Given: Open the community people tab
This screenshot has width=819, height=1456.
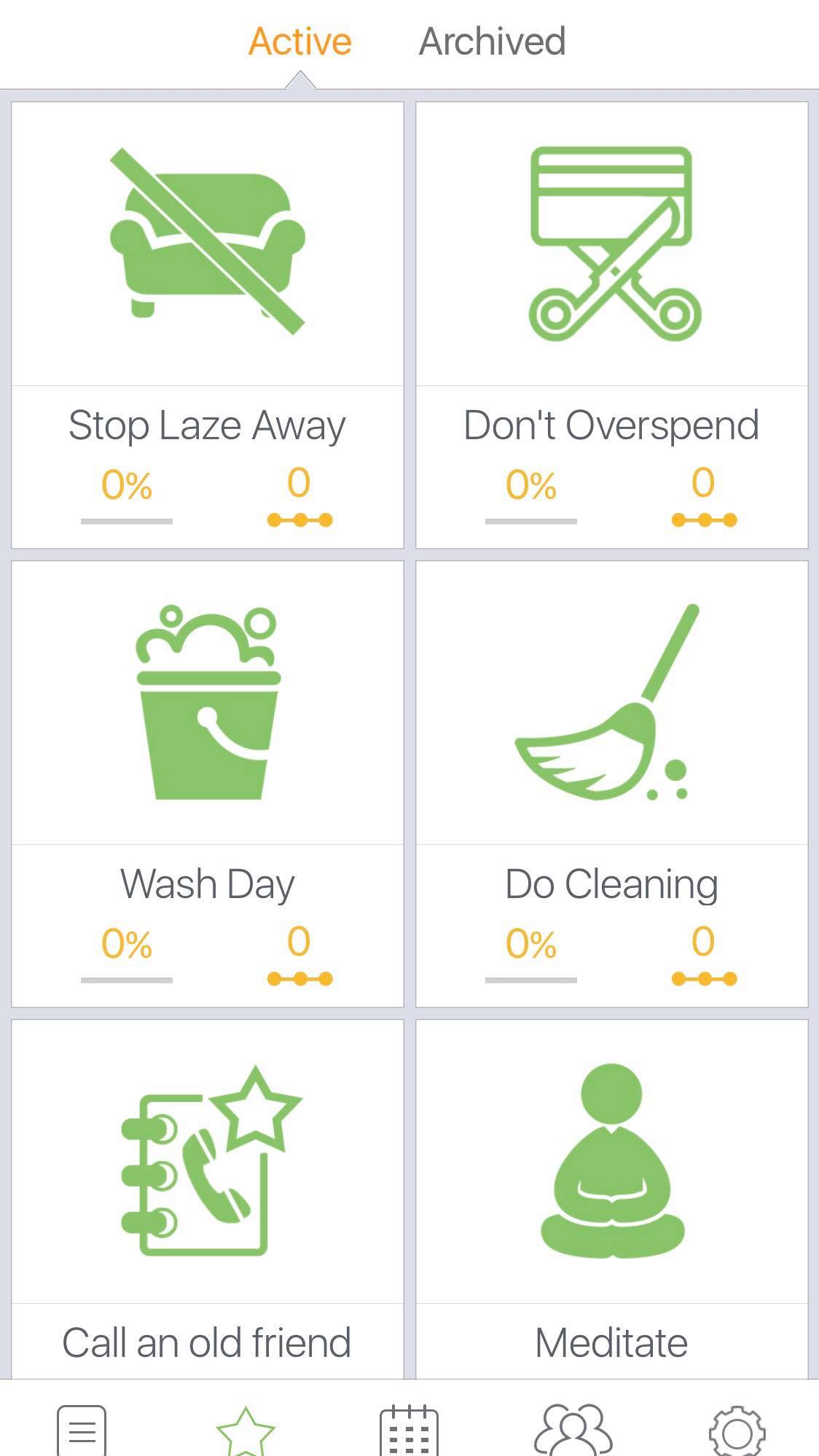Looking at the screenshot, I should pyautogui.click(x=573, y=1431).
